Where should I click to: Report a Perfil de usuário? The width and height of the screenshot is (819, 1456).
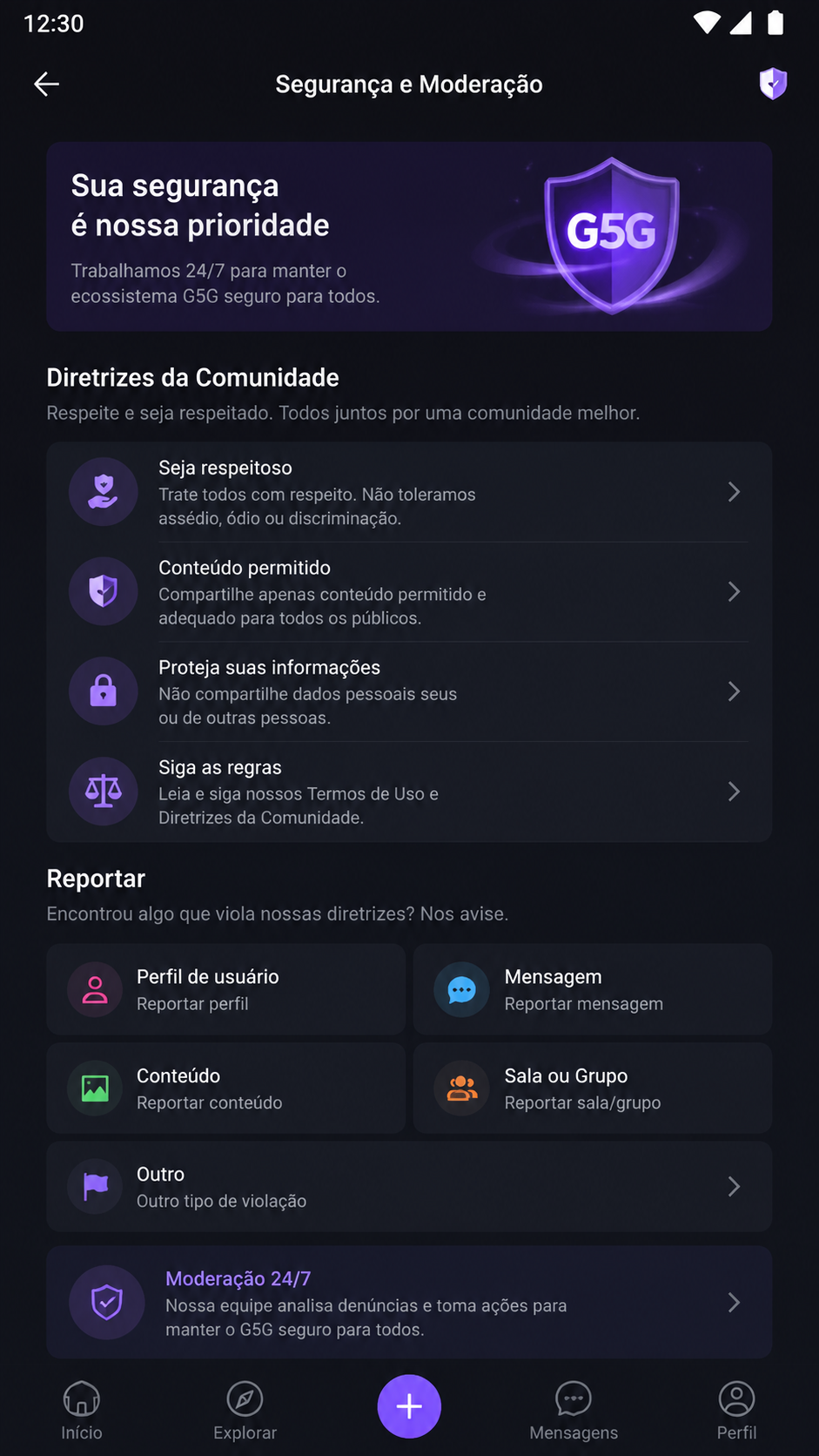pos(225,989)
